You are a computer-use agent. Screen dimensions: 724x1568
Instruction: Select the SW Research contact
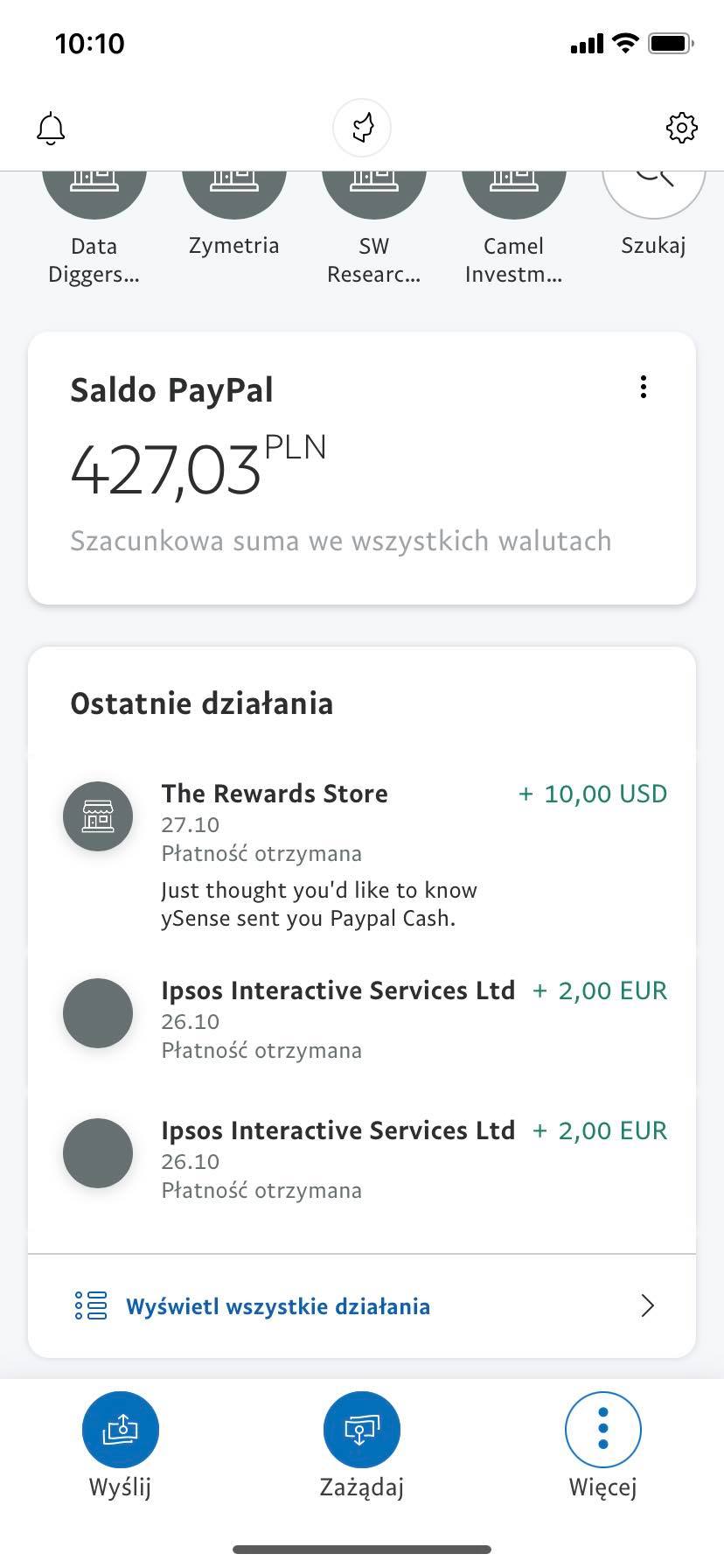click(373, 229)
